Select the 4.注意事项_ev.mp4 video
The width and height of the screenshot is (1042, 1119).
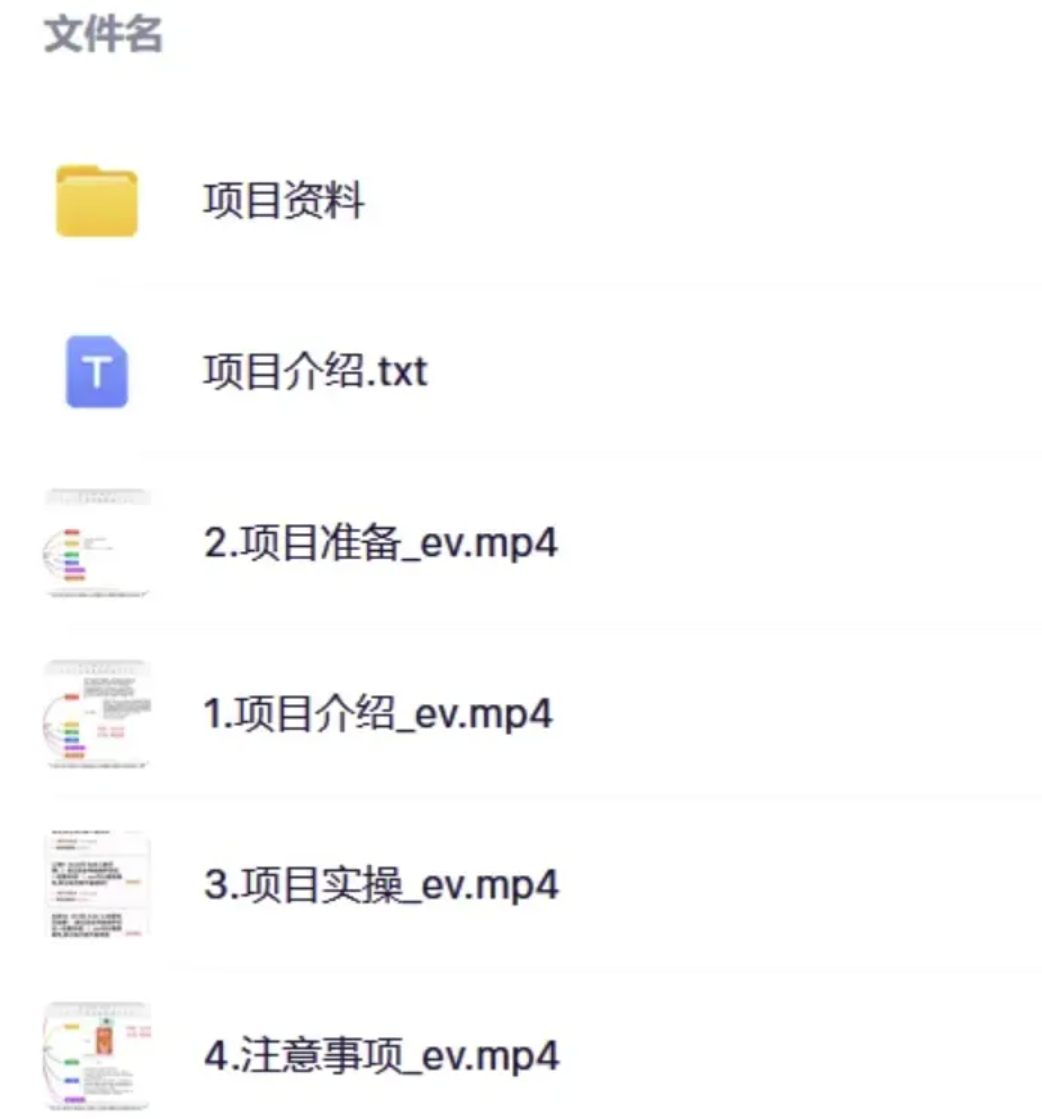pos(380,1056)
